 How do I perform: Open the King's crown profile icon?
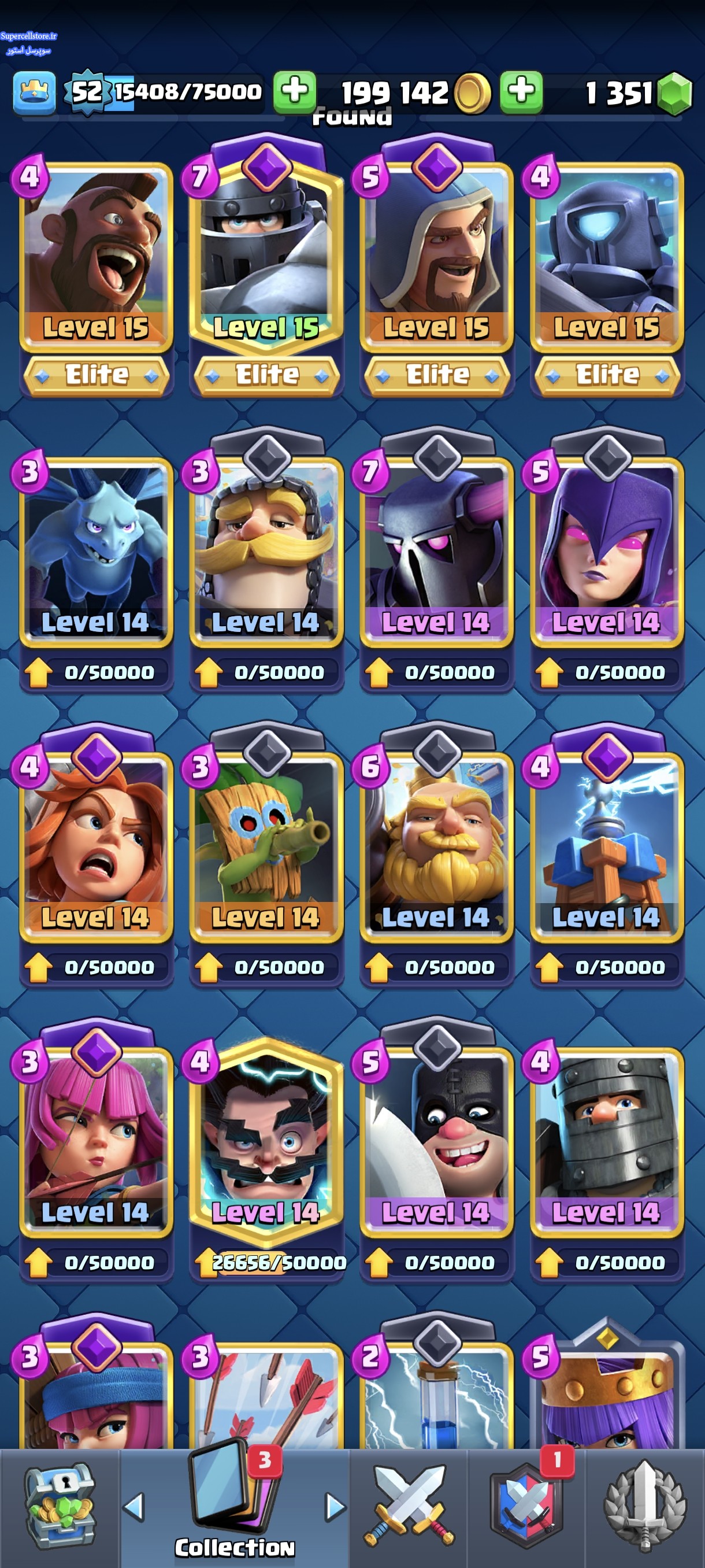(x=34, y=92)
